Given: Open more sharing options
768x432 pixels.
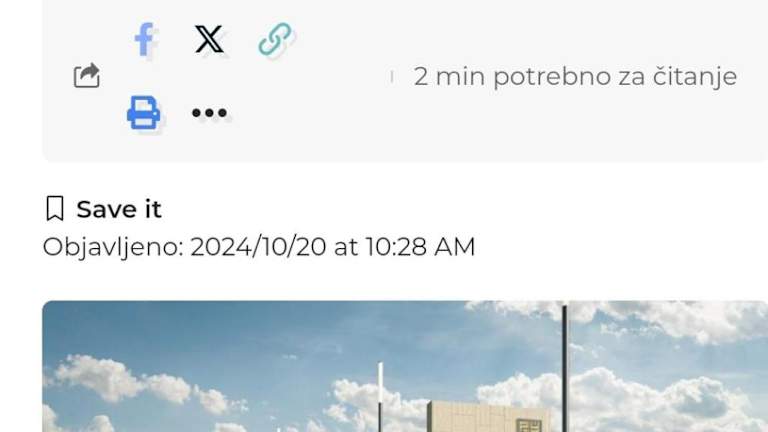Looking at the screenshot, I should pyautogui.click(x=209, y=113).
